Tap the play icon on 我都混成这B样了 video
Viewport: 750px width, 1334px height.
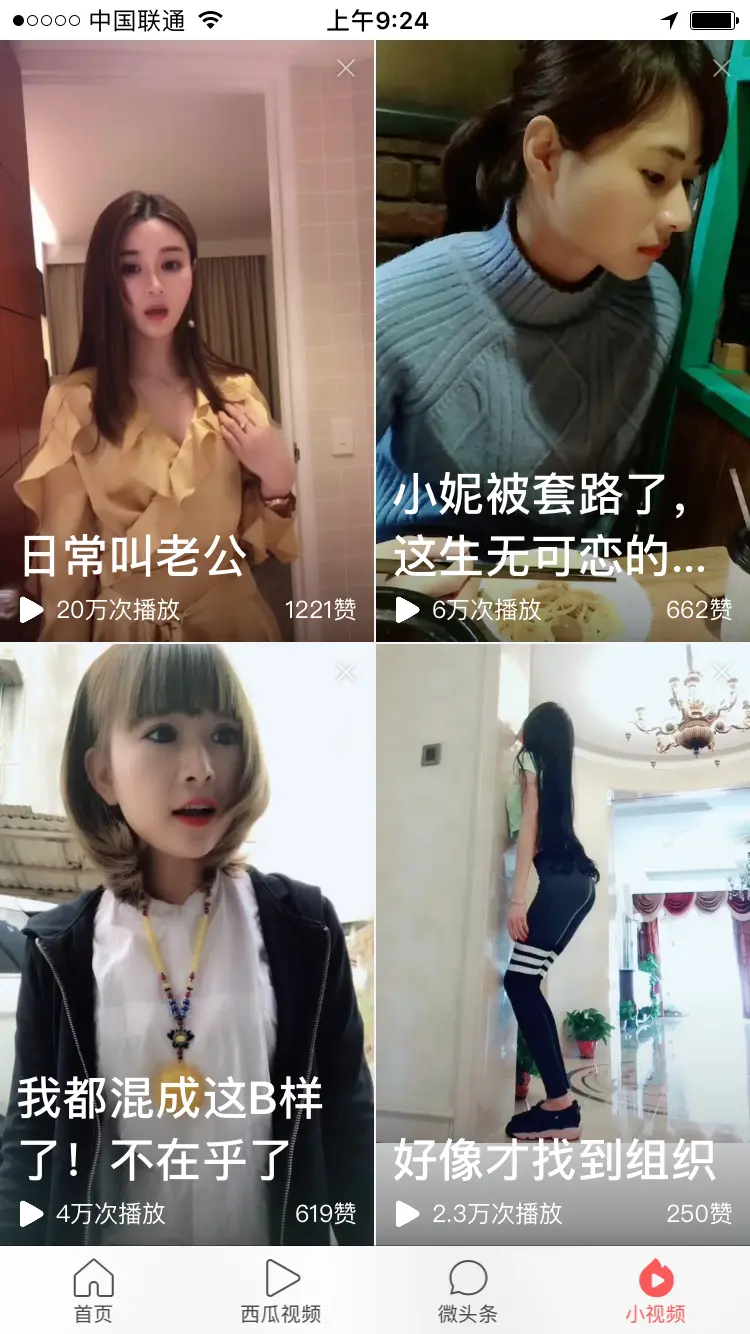[x=31, y=1213]
